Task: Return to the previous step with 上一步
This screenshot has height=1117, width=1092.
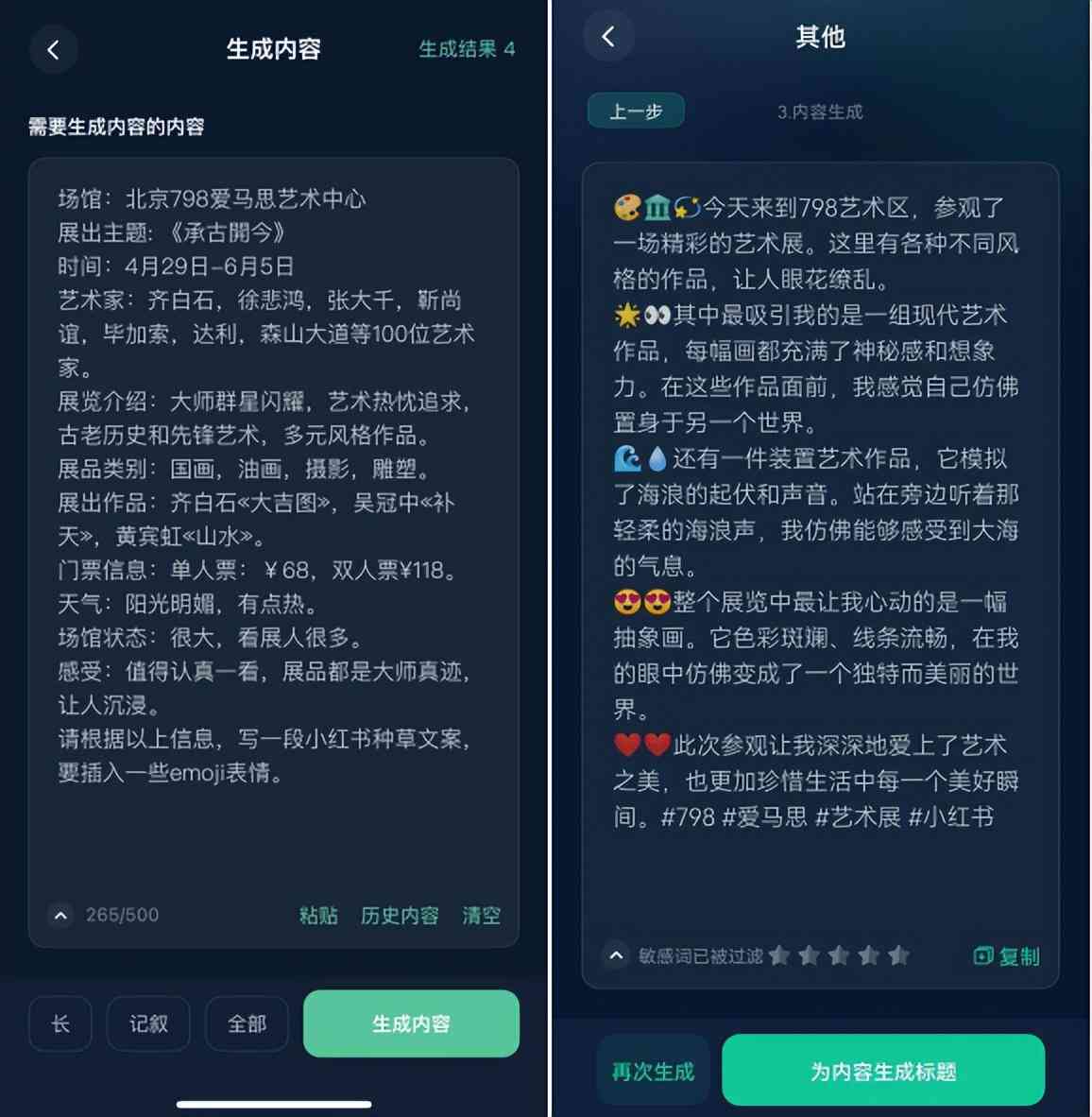Action: pyautogui.click(x=636, y=112)
